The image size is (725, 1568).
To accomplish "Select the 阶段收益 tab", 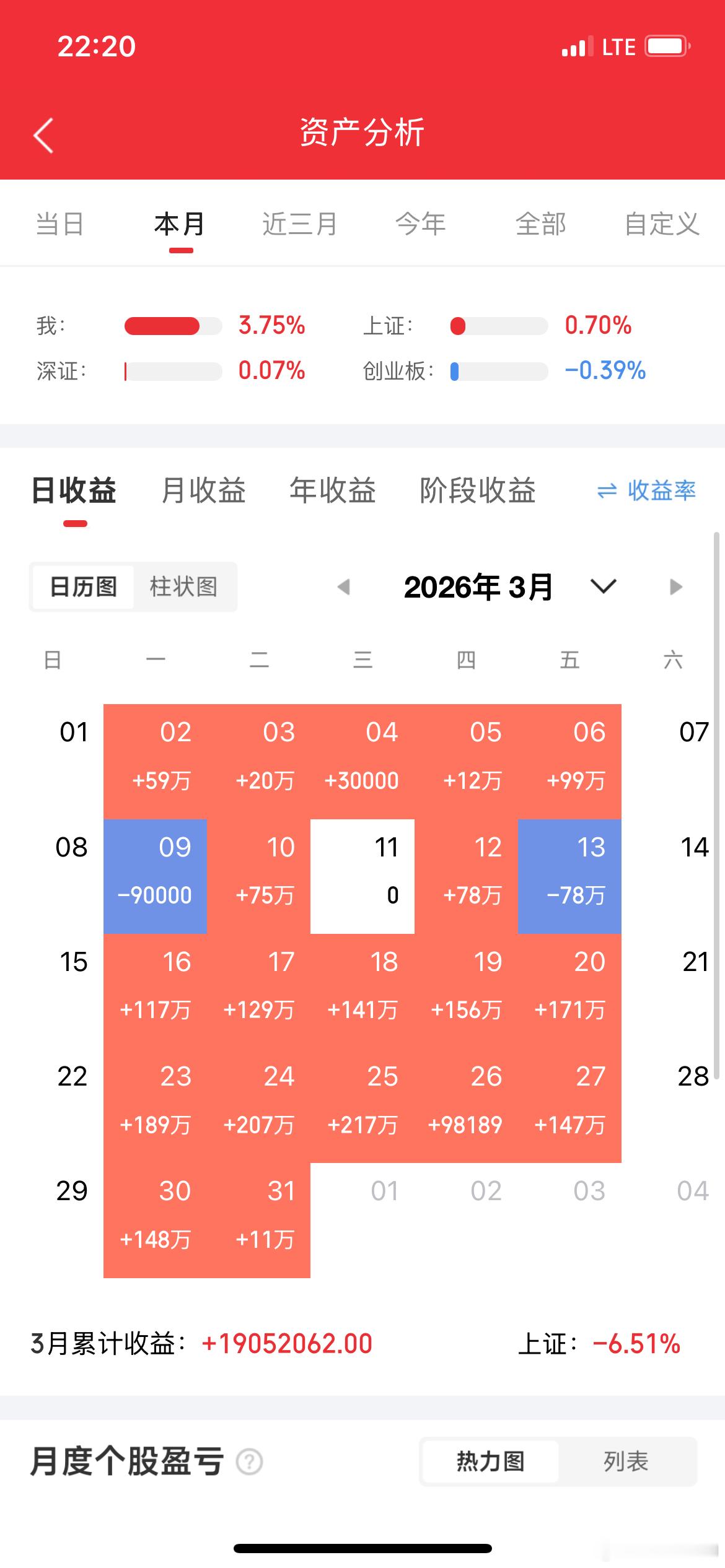I will [x=480, y=491].
